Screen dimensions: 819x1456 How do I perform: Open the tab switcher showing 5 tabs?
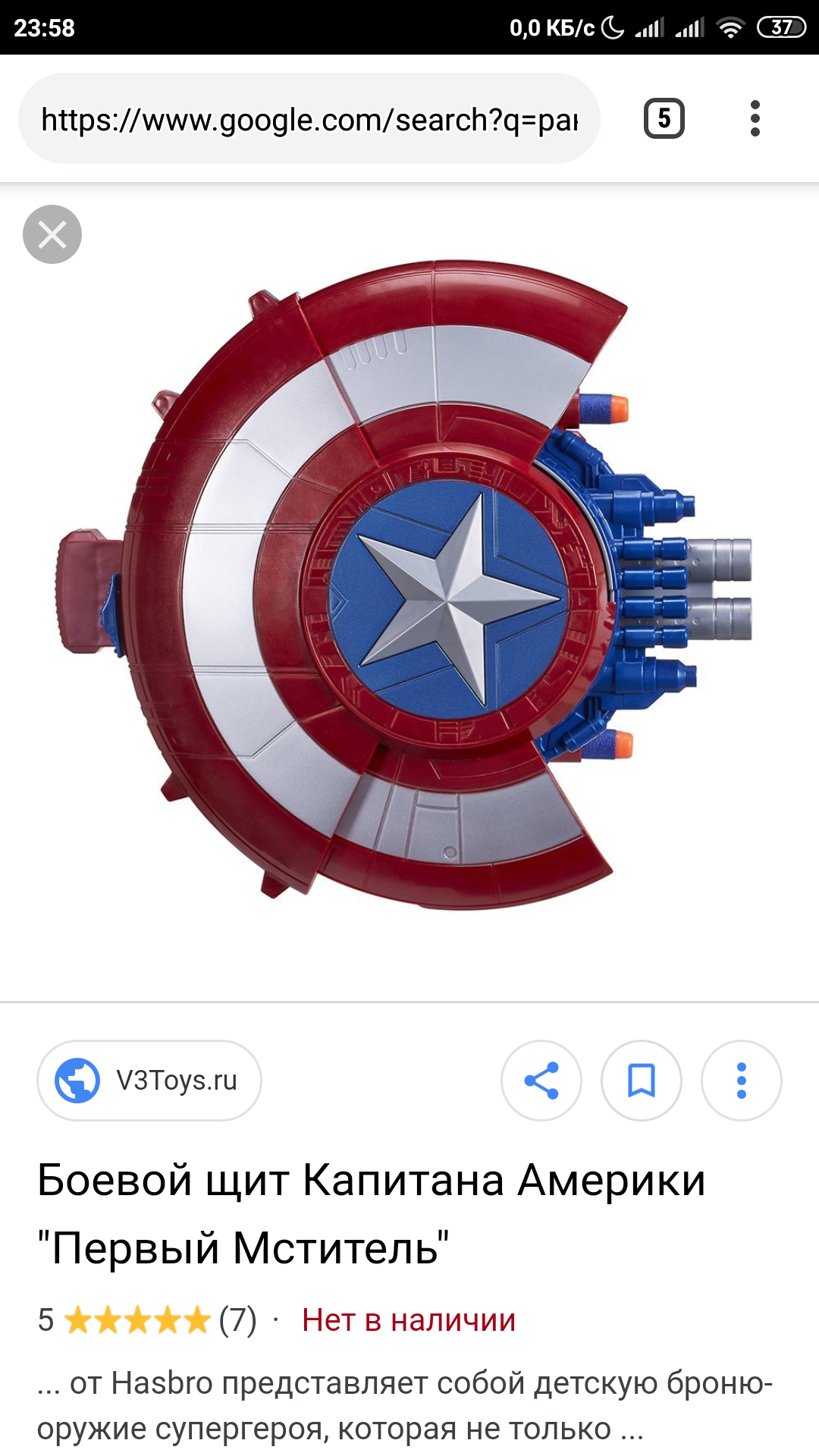tap(664, 118)
